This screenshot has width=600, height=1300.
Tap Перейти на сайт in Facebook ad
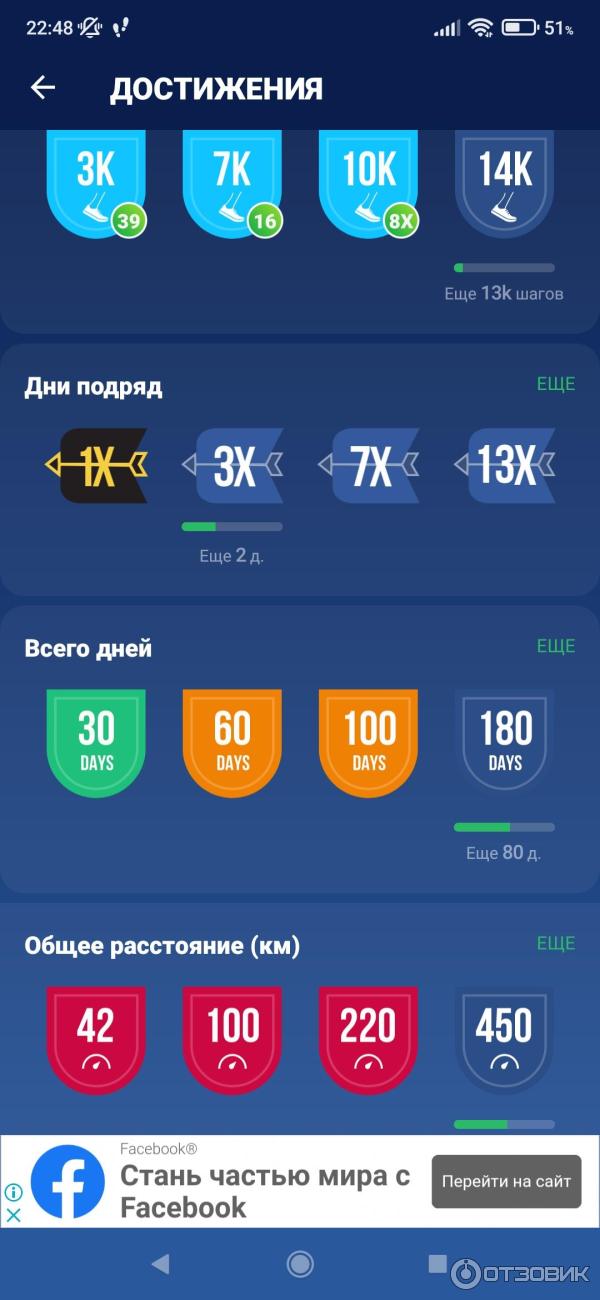pos(506,1181)
